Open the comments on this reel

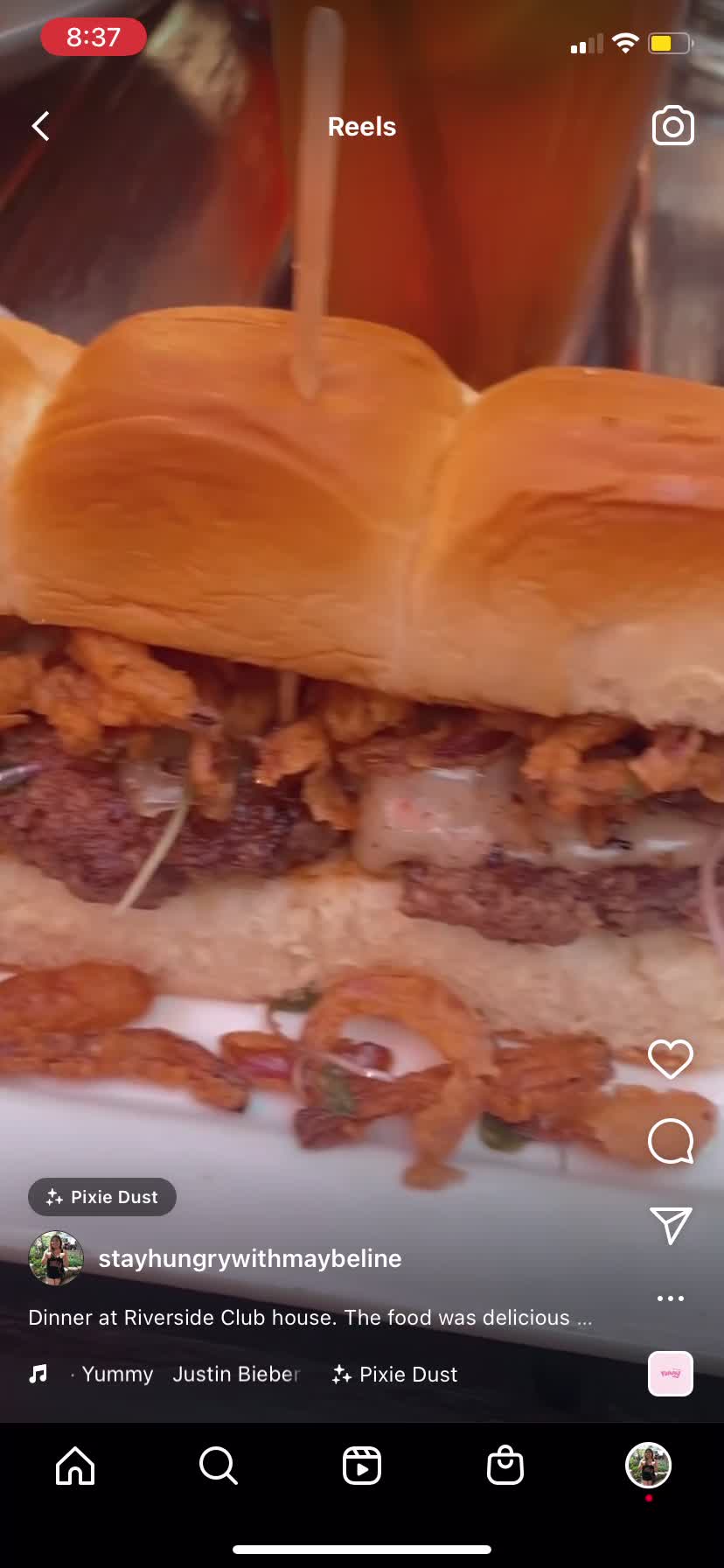point(670,1141)
